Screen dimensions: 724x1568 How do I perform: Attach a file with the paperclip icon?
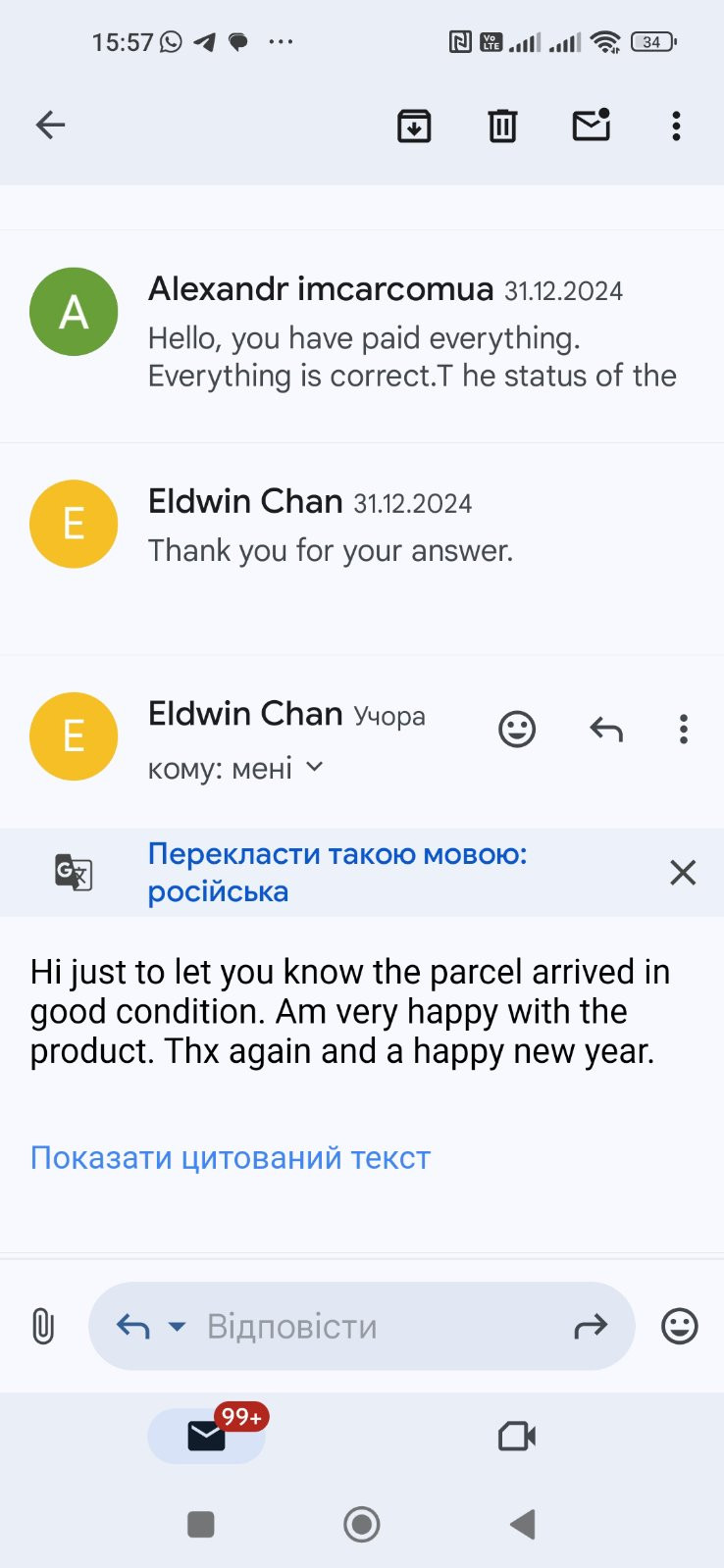(x=43, y=1327)
